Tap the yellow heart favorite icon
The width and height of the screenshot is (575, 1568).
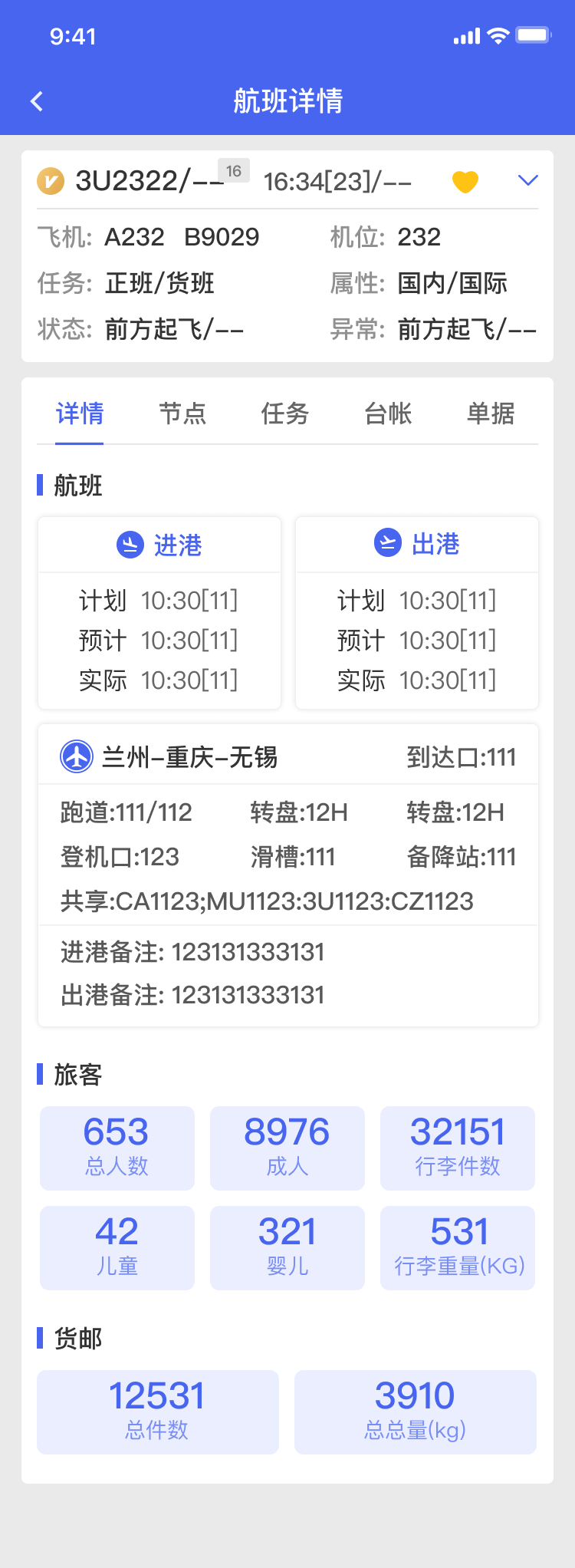(465, 182)
